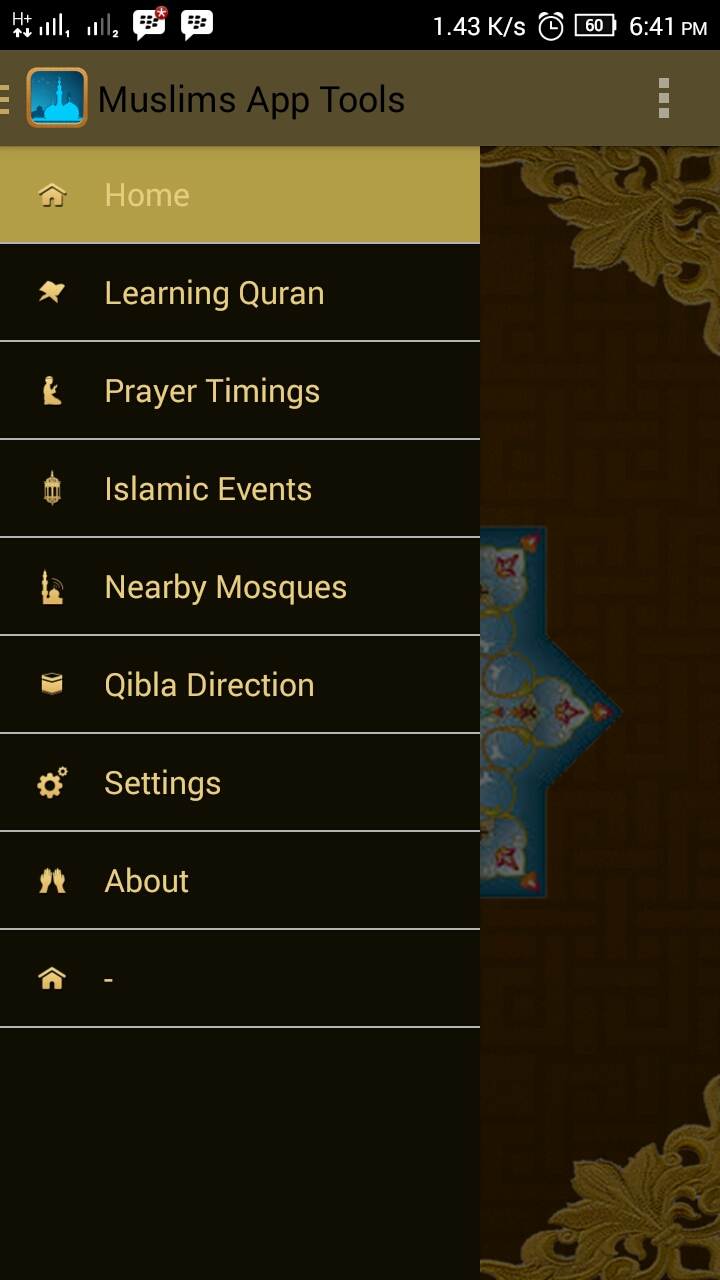Open the overflow menu in the action bar

pyautogui.click(x=663, y=98)
